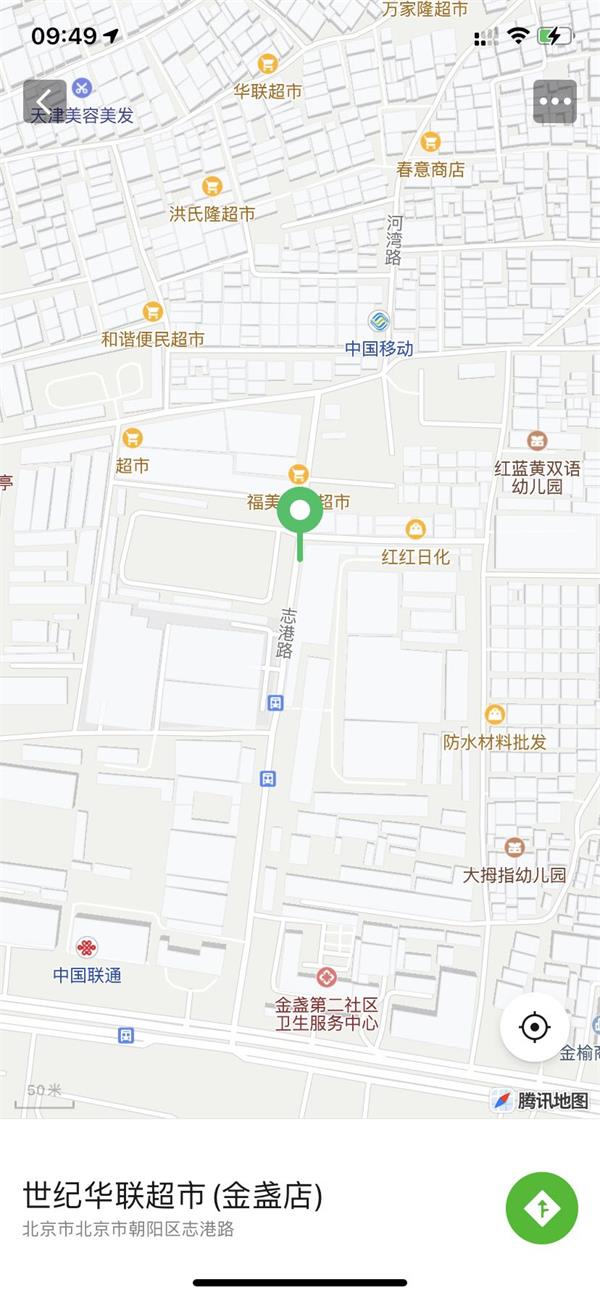
Task: Recenter map on my current location
Action: (534, 1027)
